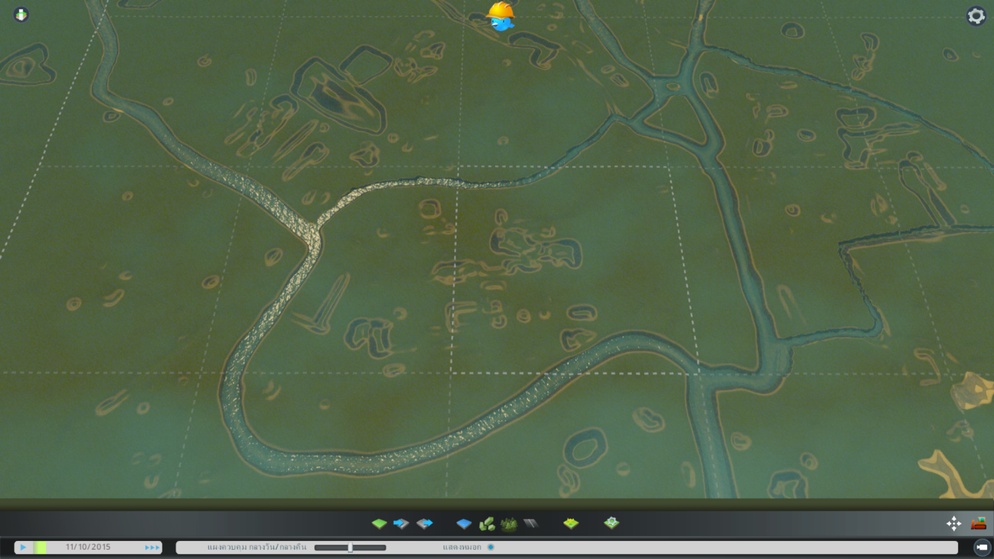Choose the export heightmap tool
This screenshot has width=994, height=559.
pos(425,523)
